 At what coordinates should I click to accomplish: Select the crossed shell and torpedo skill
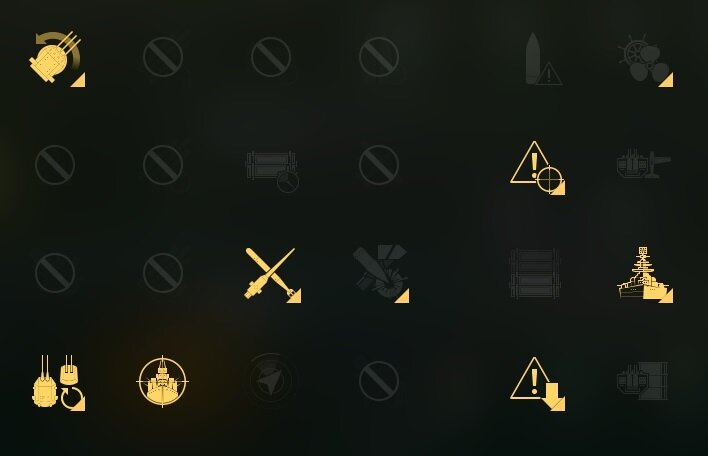tap(270, 272)
